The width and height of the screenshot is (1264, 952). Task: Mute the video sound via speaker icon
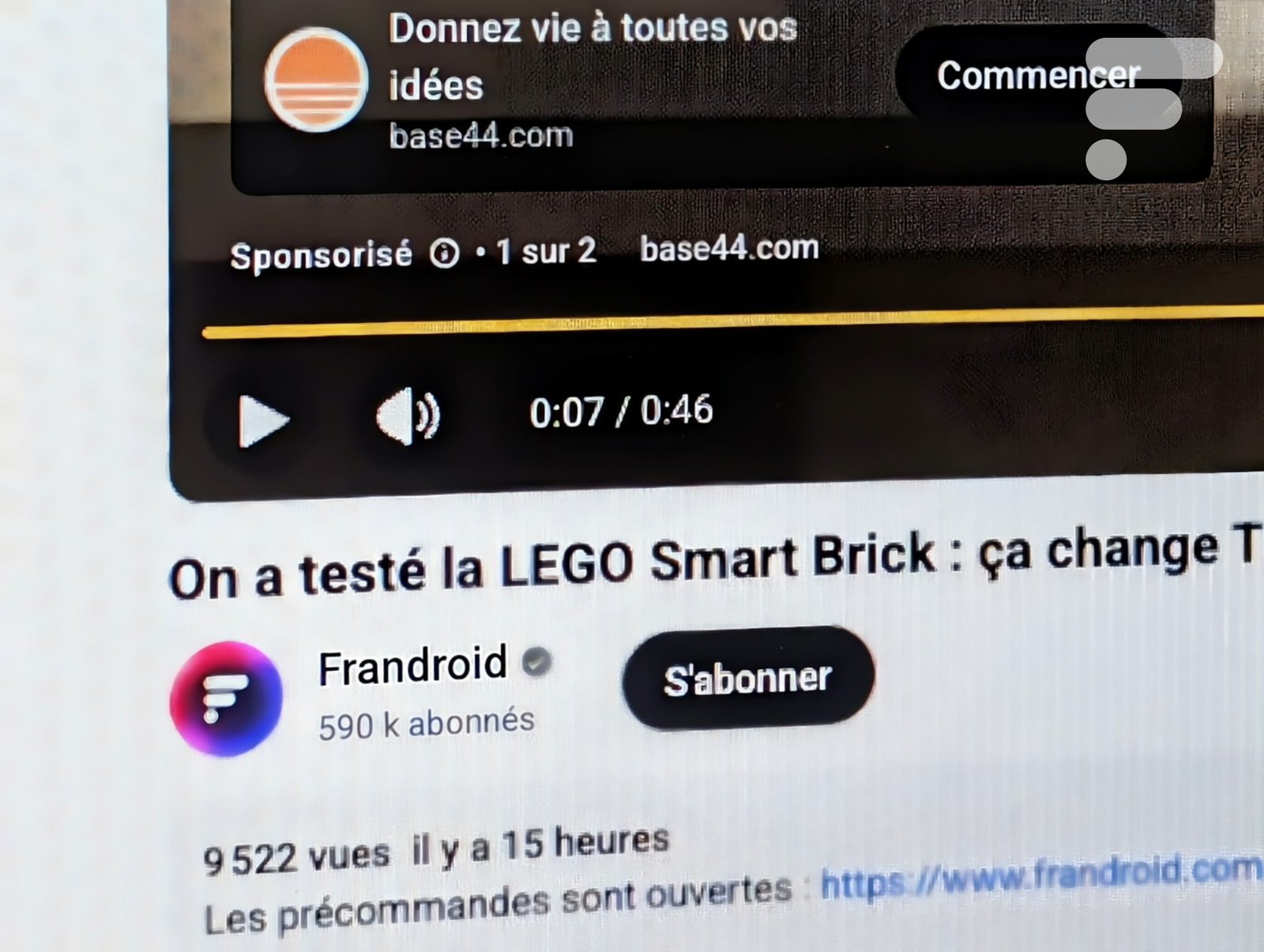(408, 416)
